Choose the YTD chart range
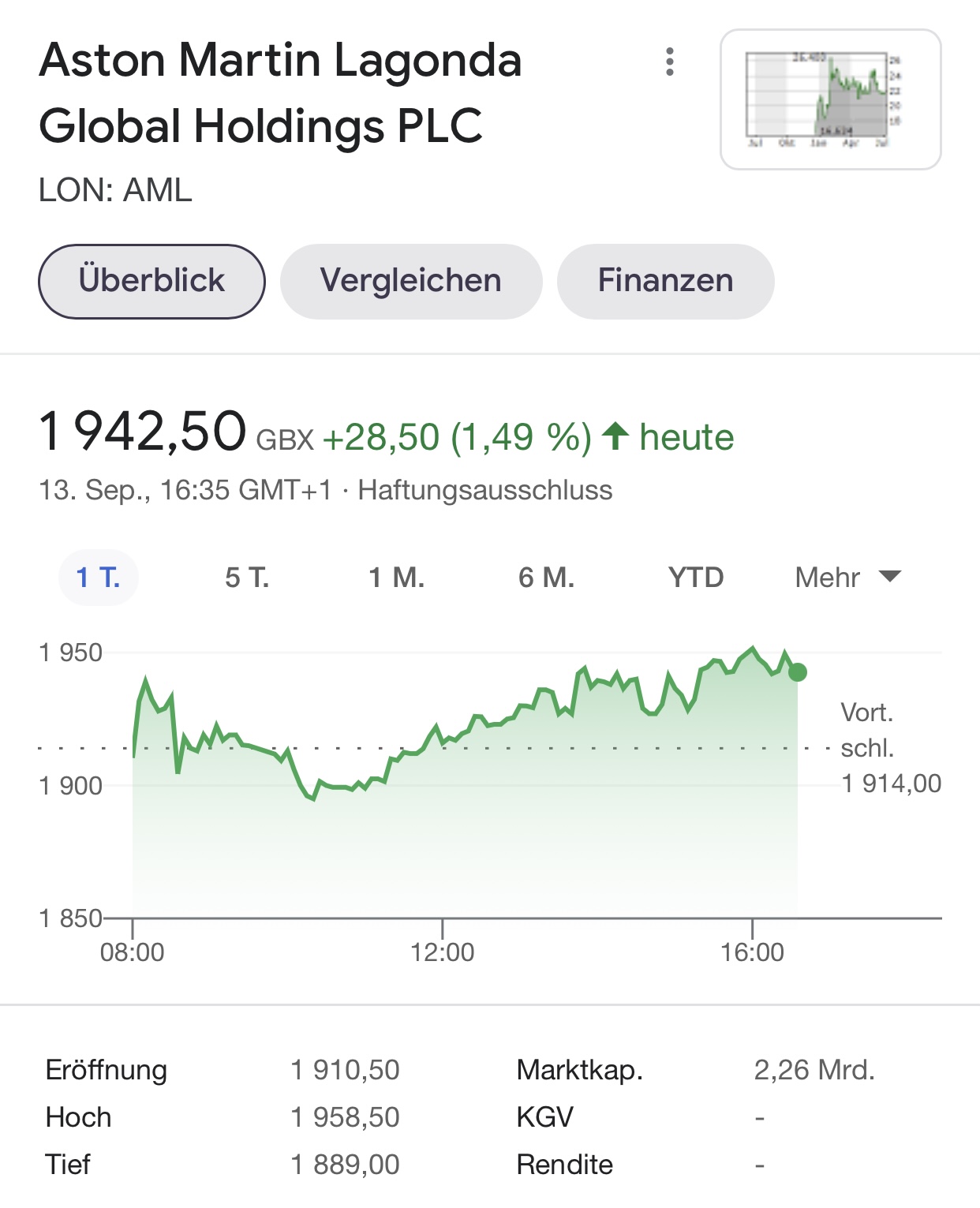 coord(696,578)
